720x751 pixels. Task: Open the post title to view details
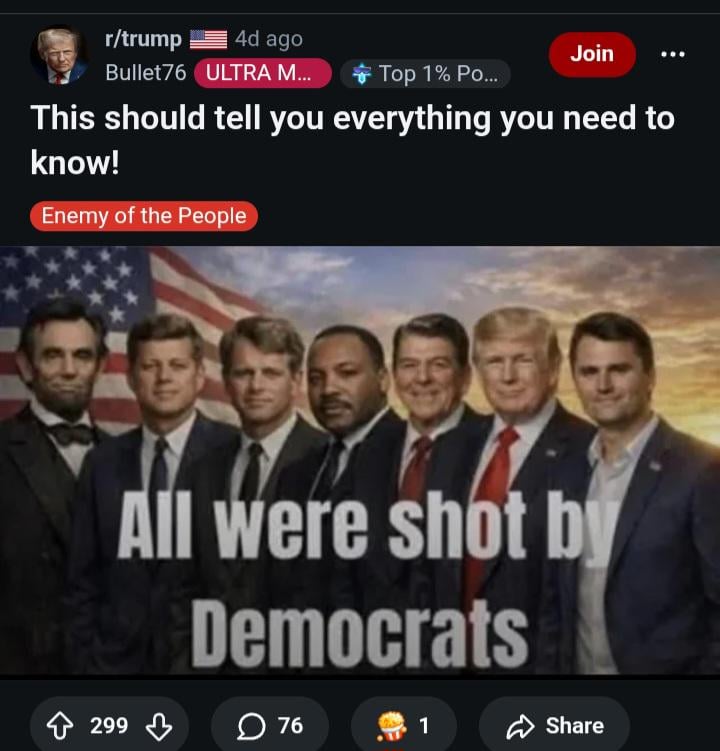point(352,139)
